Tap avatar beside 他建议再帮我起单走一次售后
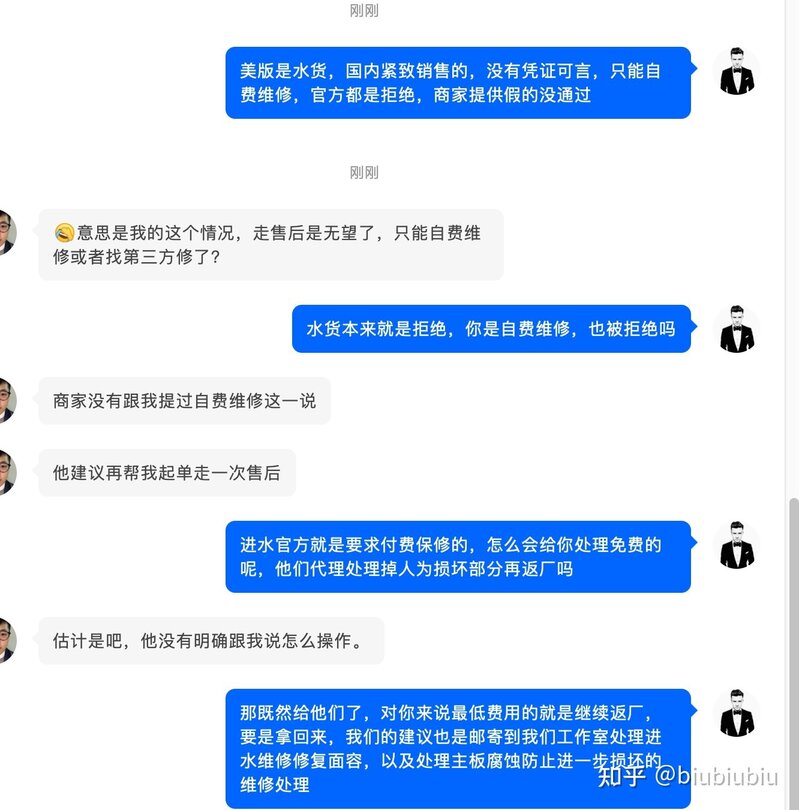 (x=6, y=473)
